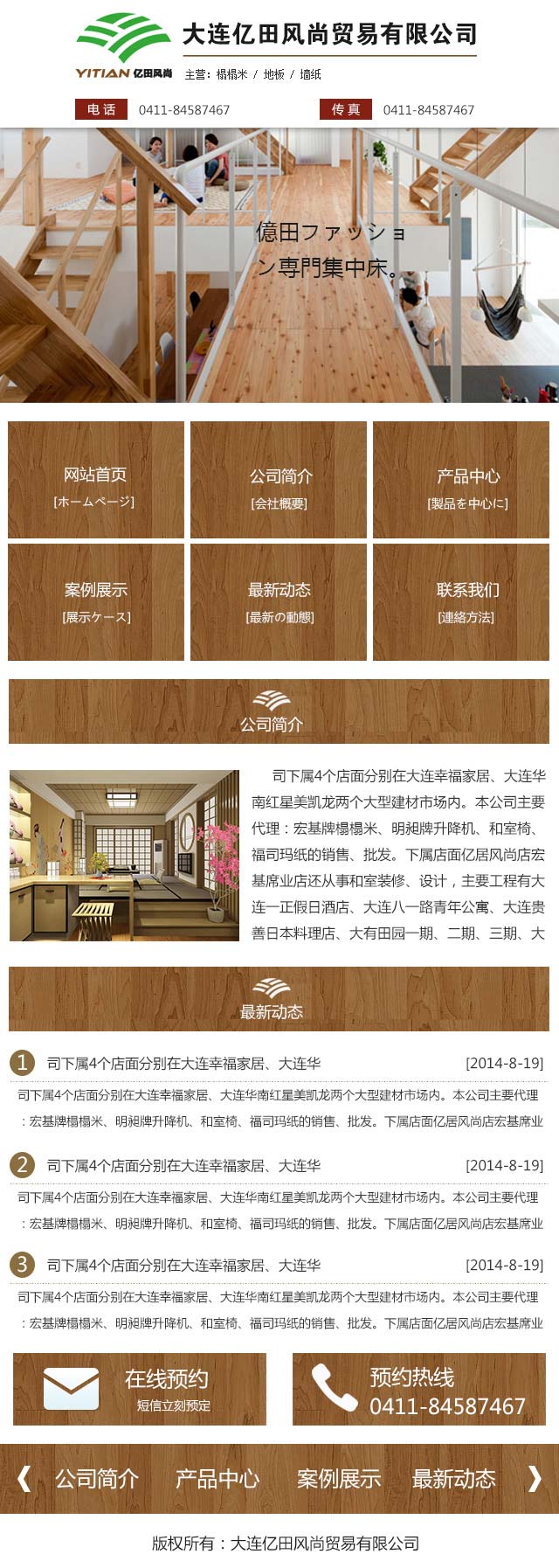The height and width of the screenshot is (1568, 559).
Task: Tap the left arrow in bottom menu
Action: 24,1478
